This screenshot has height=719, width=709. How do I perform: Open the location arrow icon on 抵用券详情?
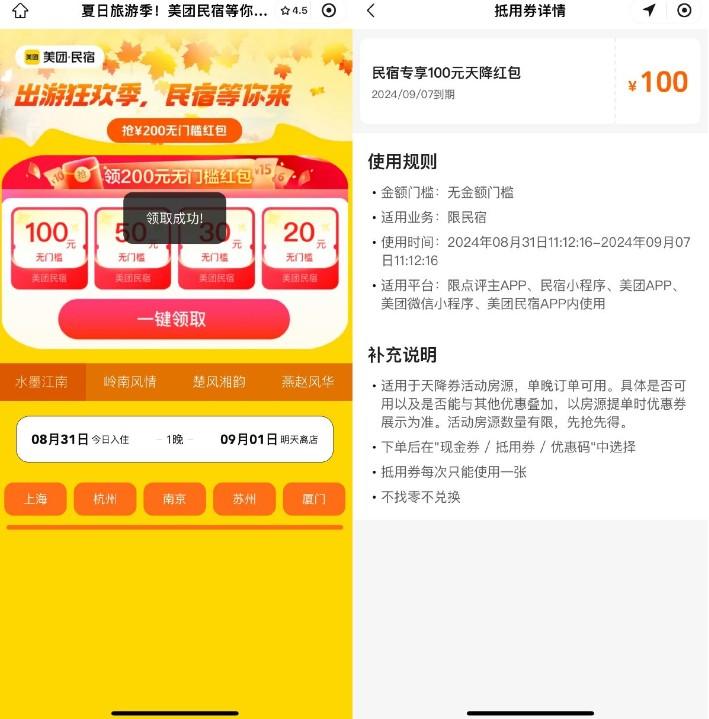tap(649, 11)
